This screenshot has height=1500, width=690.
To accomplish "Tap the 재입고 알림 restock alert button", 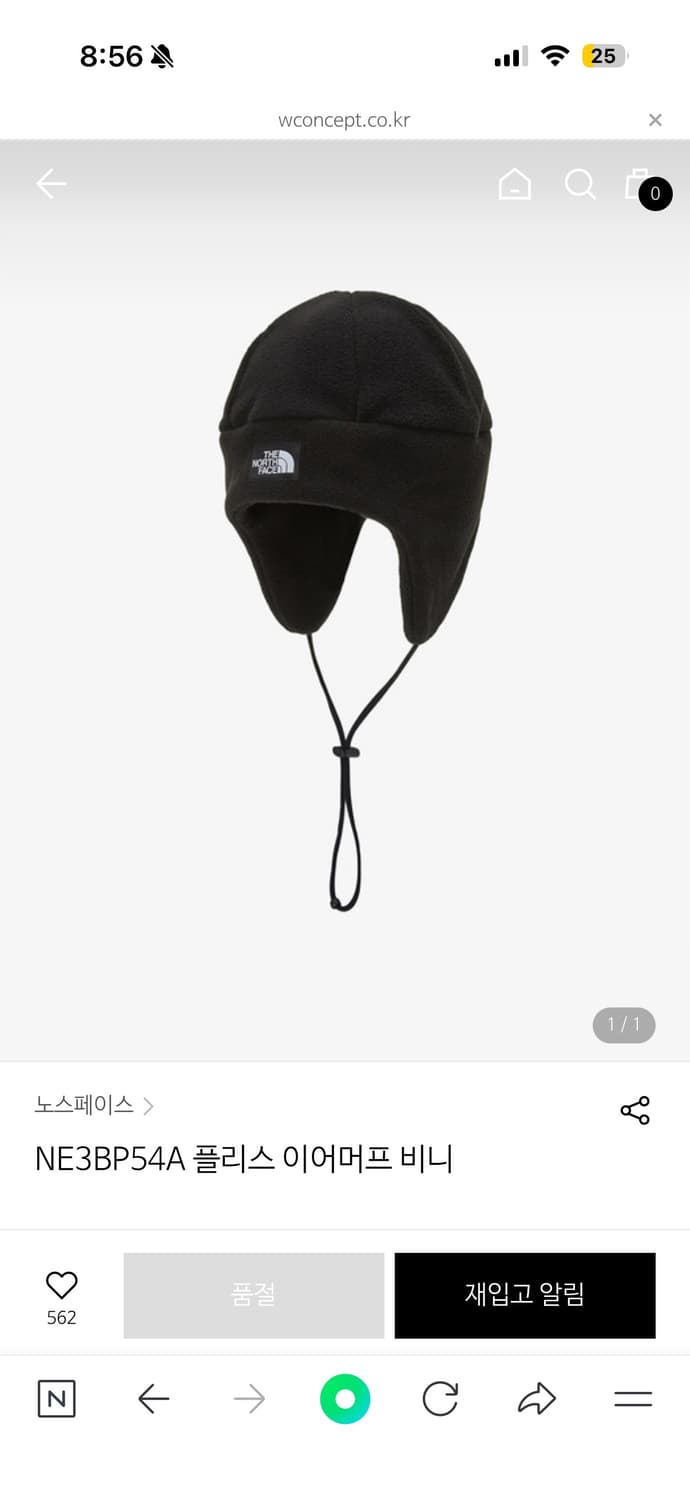I will (525, 1295).
